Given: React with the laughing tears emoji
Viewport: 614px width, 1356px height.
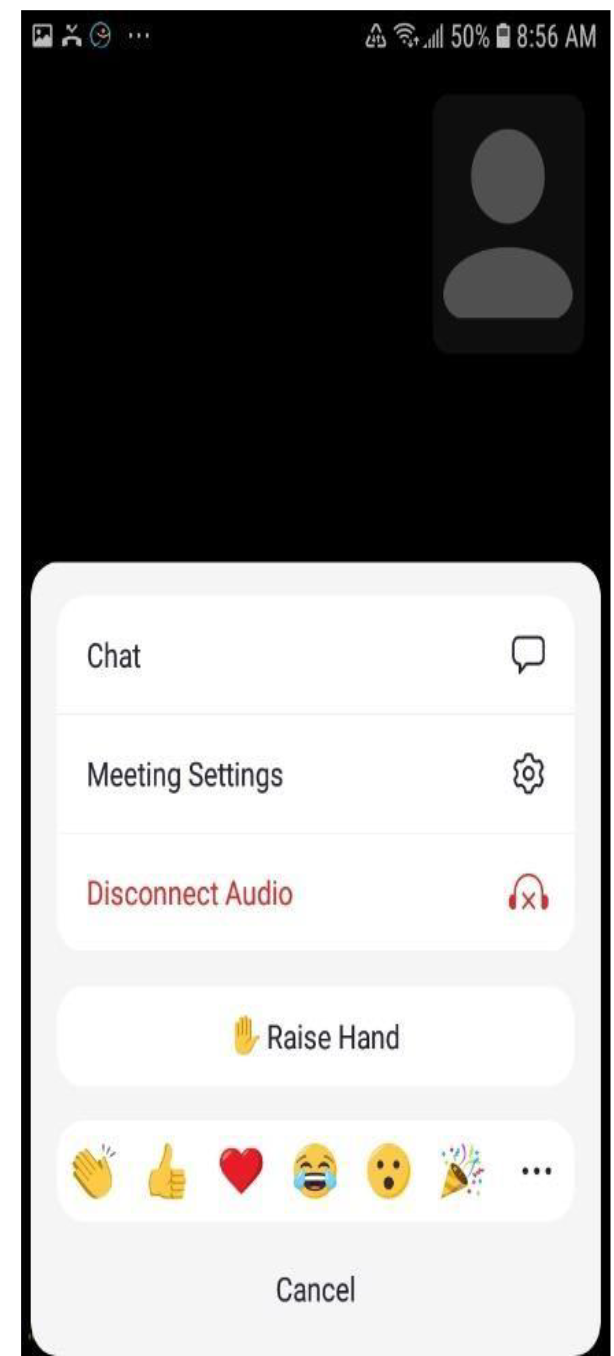Looking at the screenshot, I should pyautogui.click(x=314, y=1171).
